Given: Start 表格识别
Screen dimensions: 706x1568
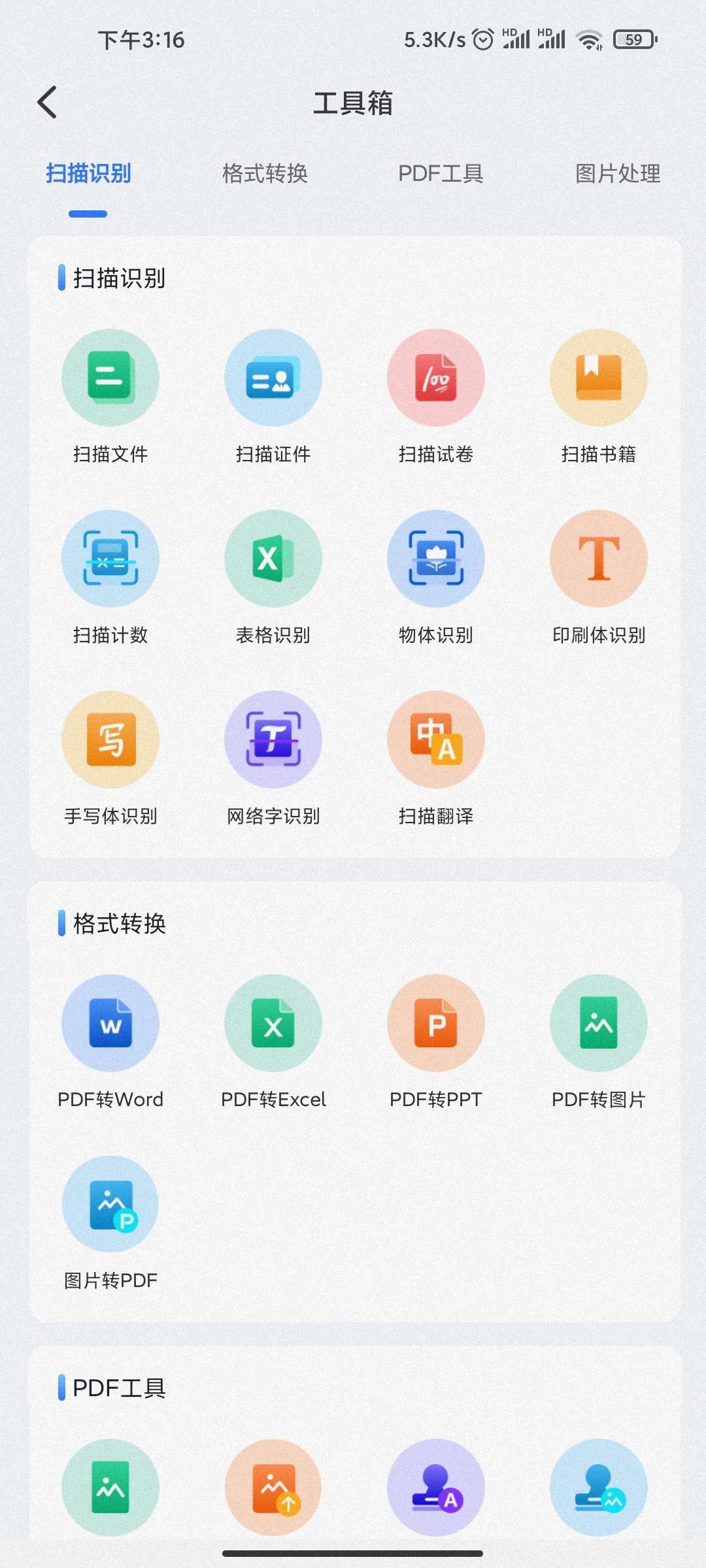Looking at the screenshot, I should pos(273,559).
